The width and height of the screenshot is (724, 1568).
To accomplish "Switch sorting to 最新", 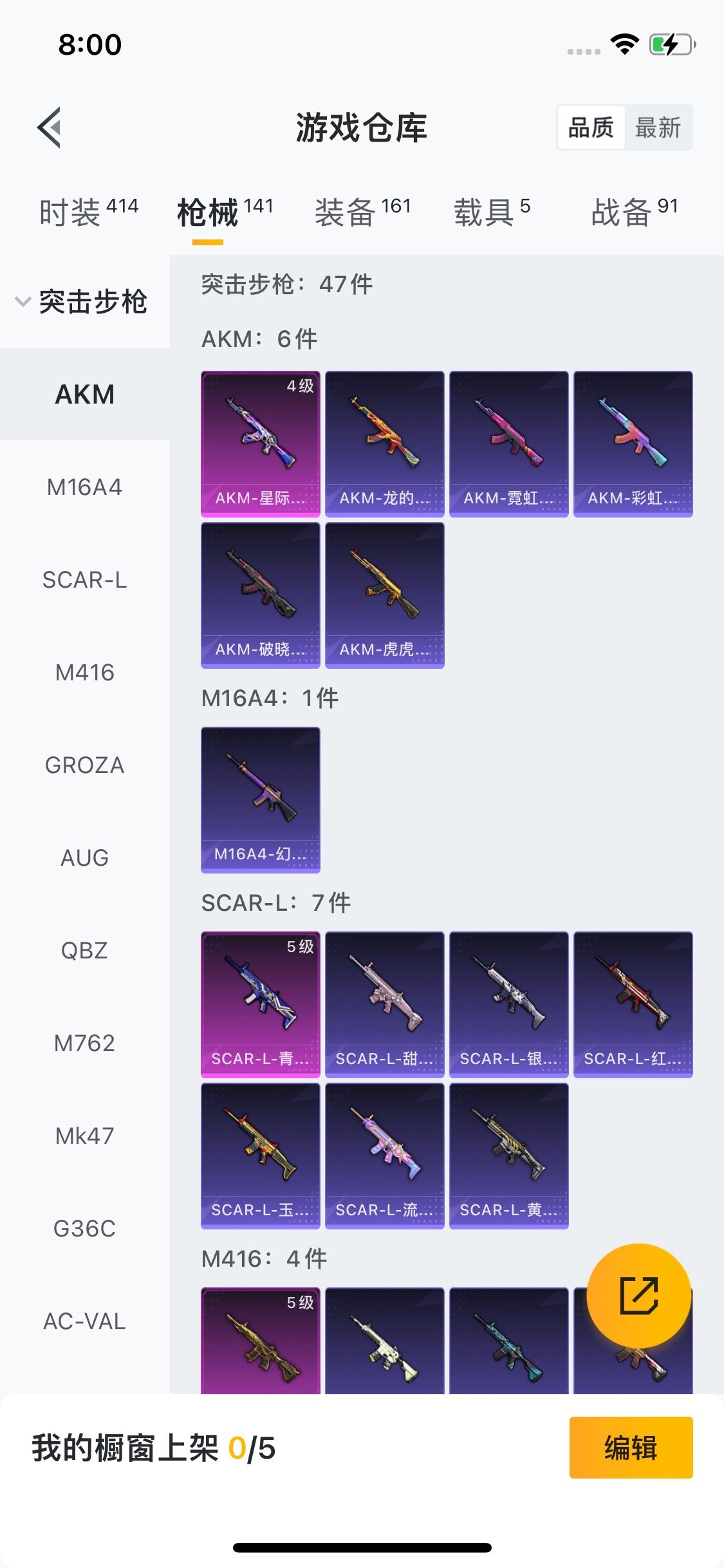I will click(x=657, y=127).
